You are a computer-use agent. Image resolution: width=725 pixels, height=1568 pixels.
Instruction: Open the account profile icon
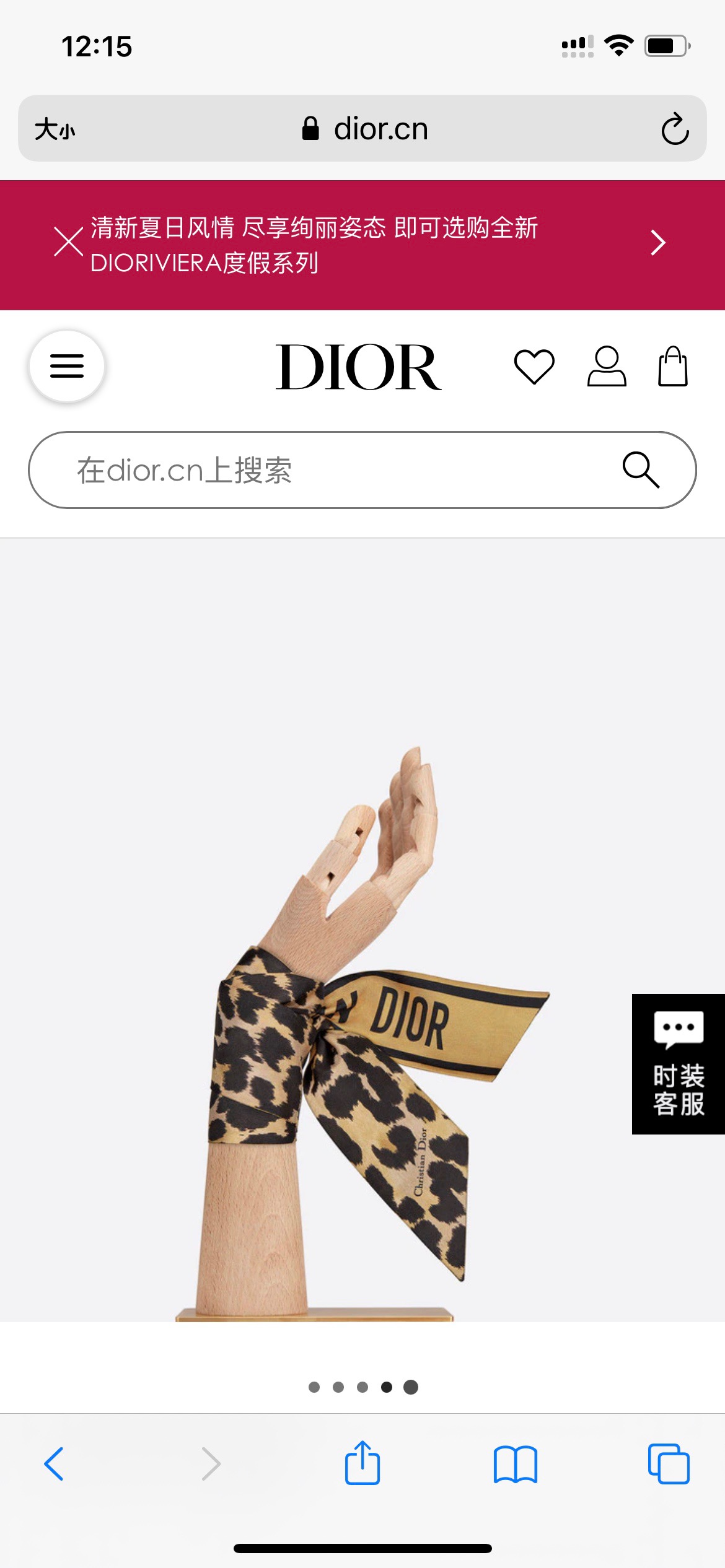tap(607, 367)
